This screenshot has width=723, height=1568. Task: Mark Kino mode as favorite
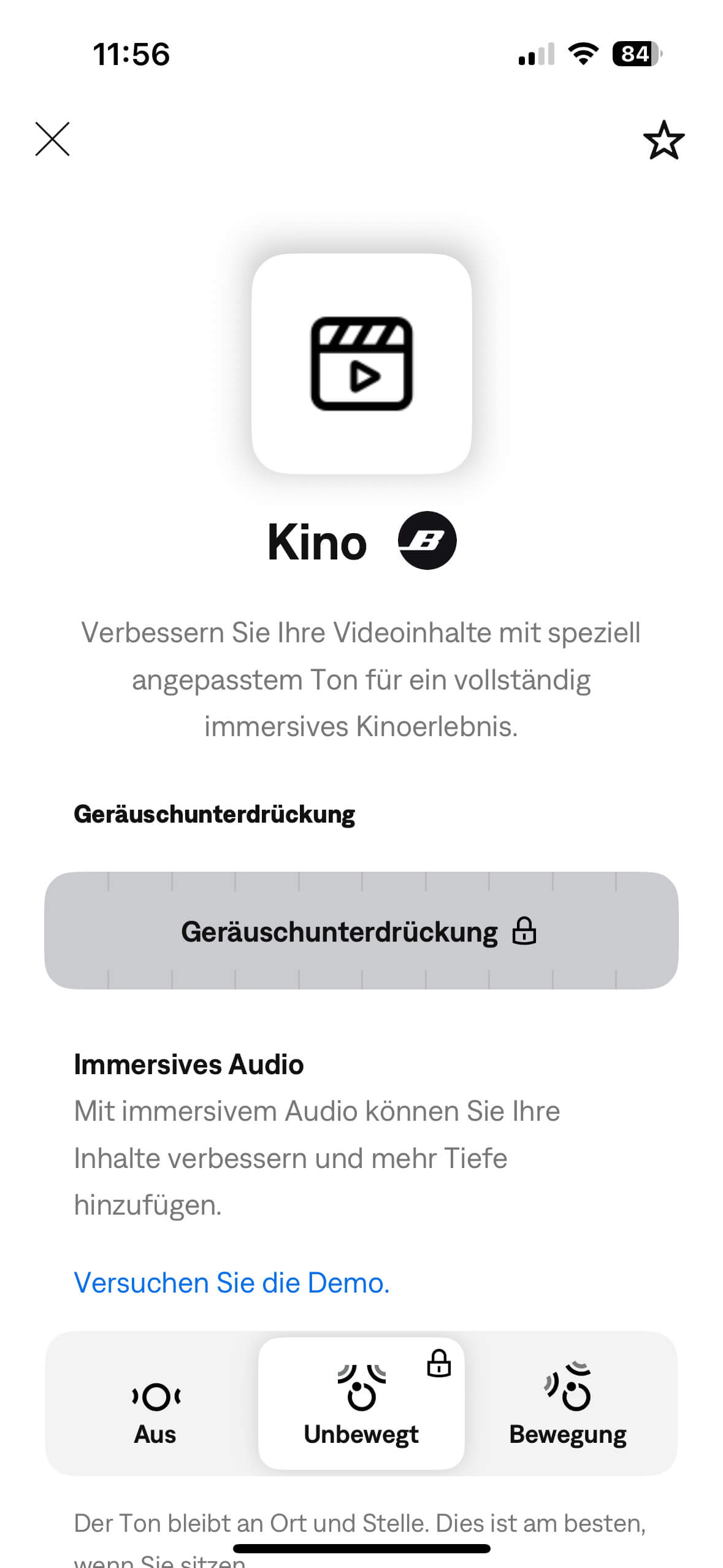coord(664,140)
